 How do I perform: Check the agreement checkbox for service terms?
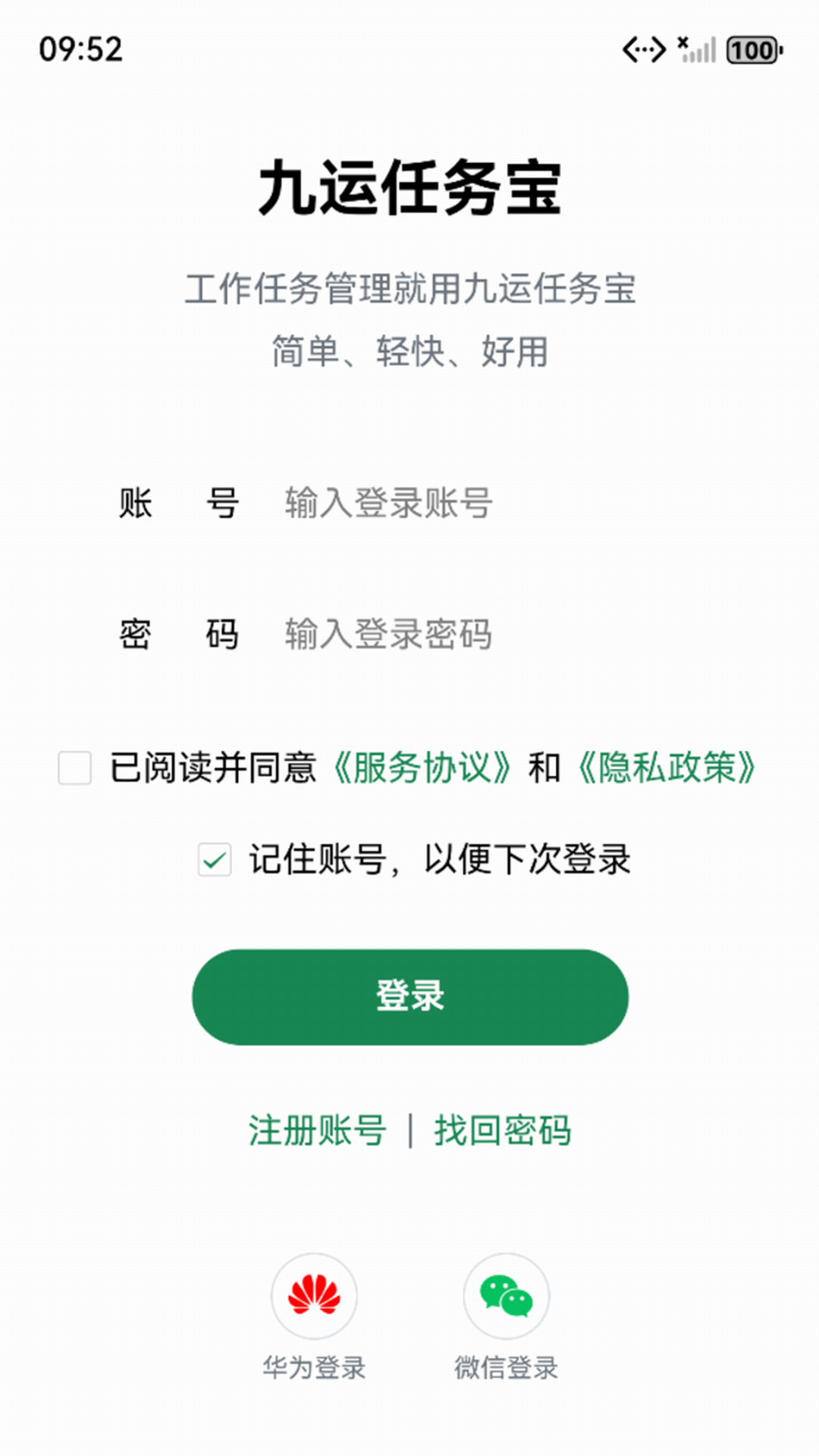(74, 769)
